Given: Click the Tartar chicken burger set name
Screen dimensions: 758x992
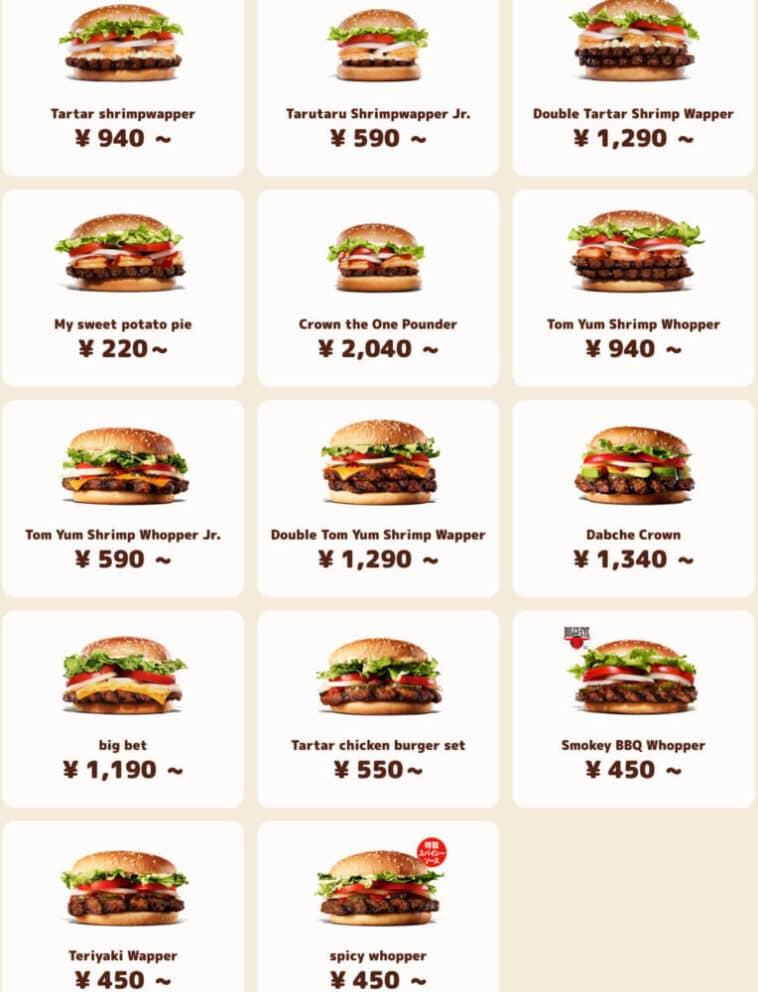Looking at the screenshot, I should pos(377,745).
